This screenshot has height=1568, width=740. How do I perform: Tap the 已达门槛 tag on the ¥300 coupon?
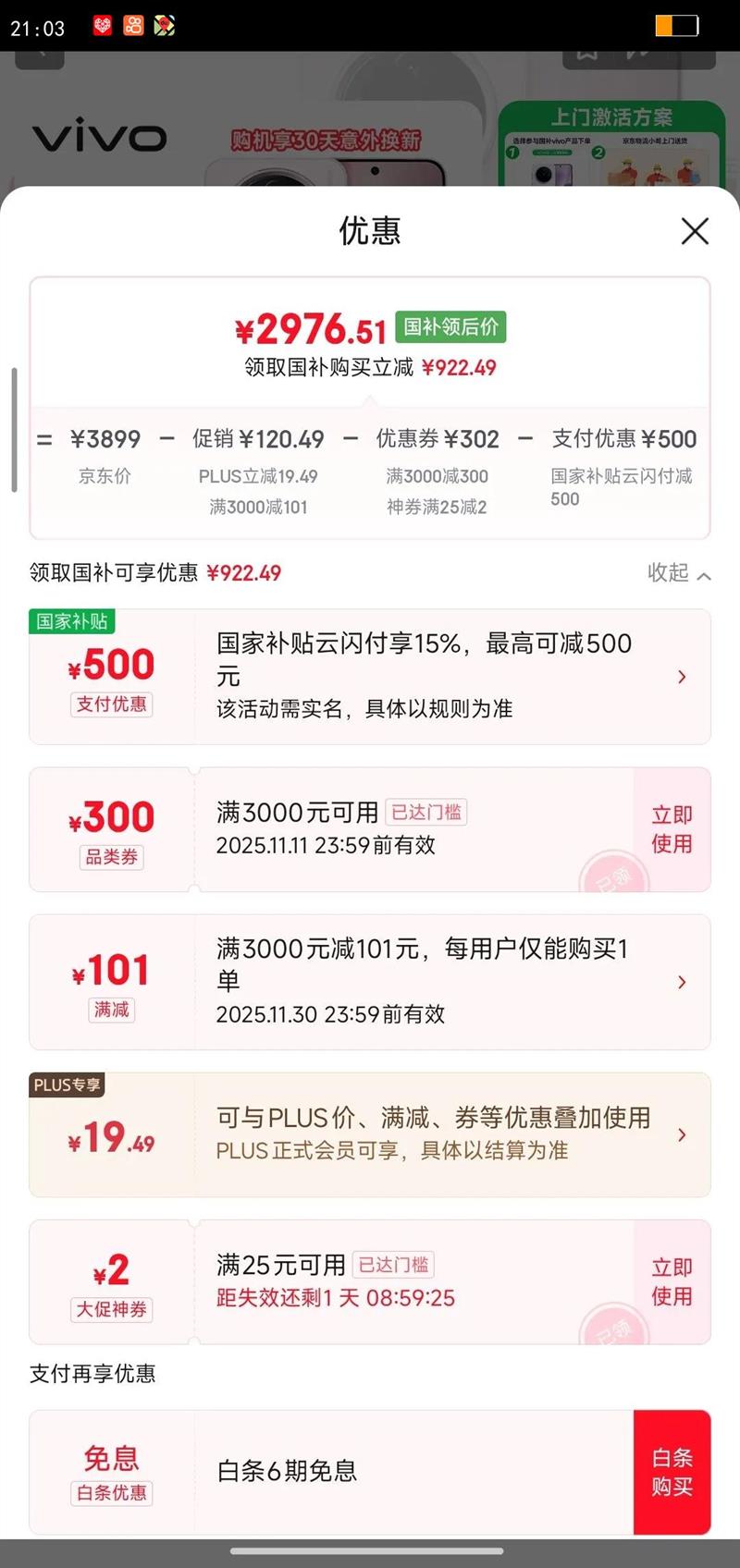[x=425, y=813]
